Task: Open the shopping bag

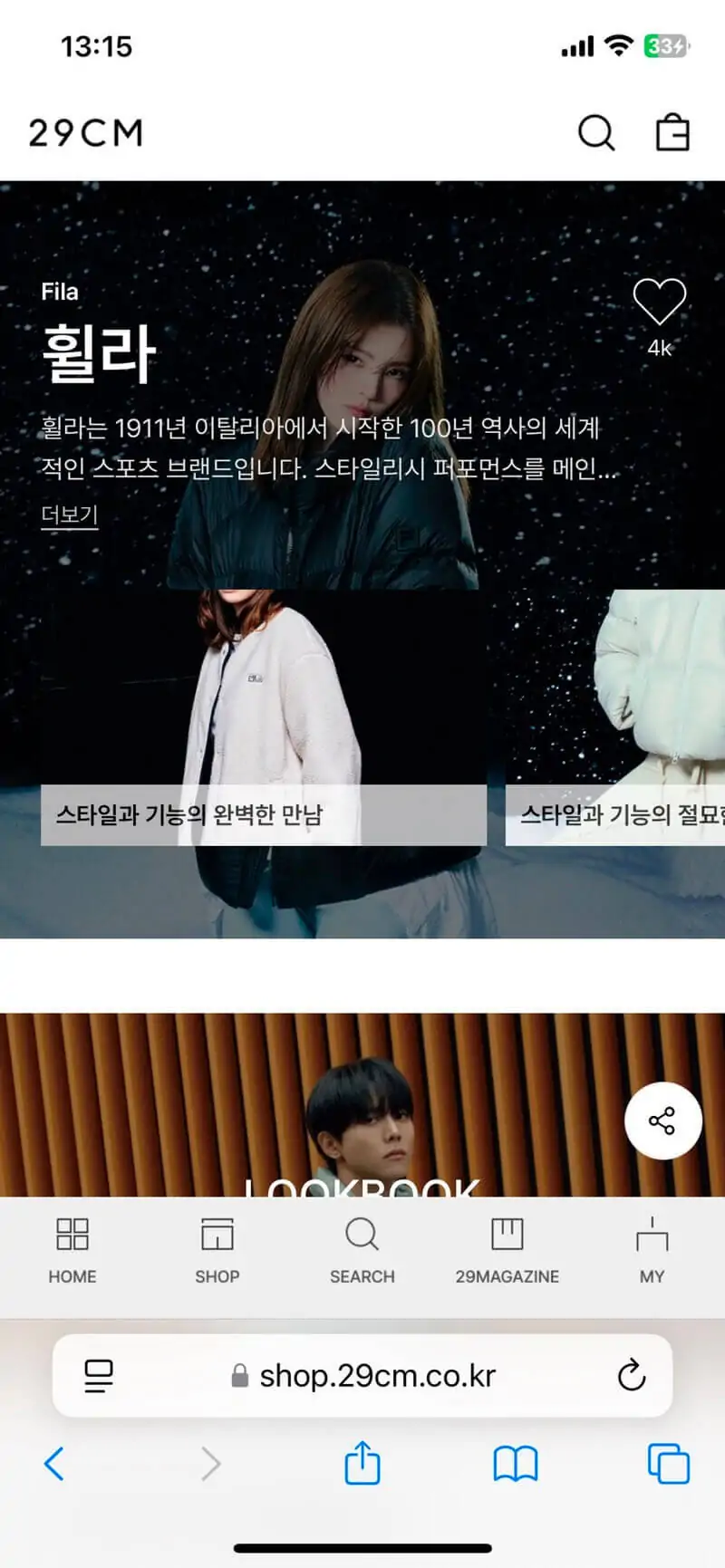Action: (672, 132)
